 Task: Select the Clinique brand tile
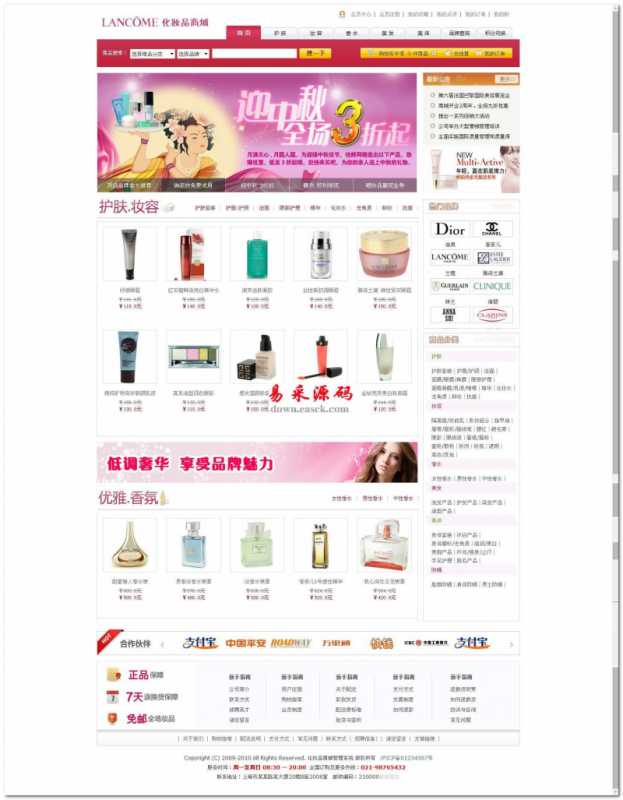[492, 286]
